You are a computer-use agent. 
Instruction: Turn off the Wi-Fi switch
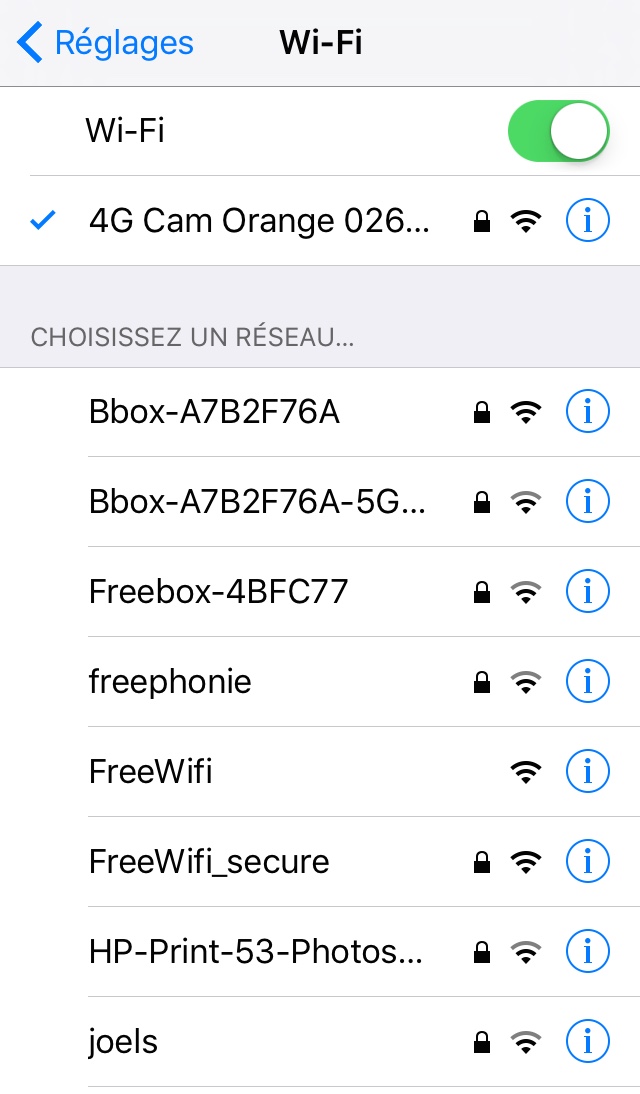[558, 131]
